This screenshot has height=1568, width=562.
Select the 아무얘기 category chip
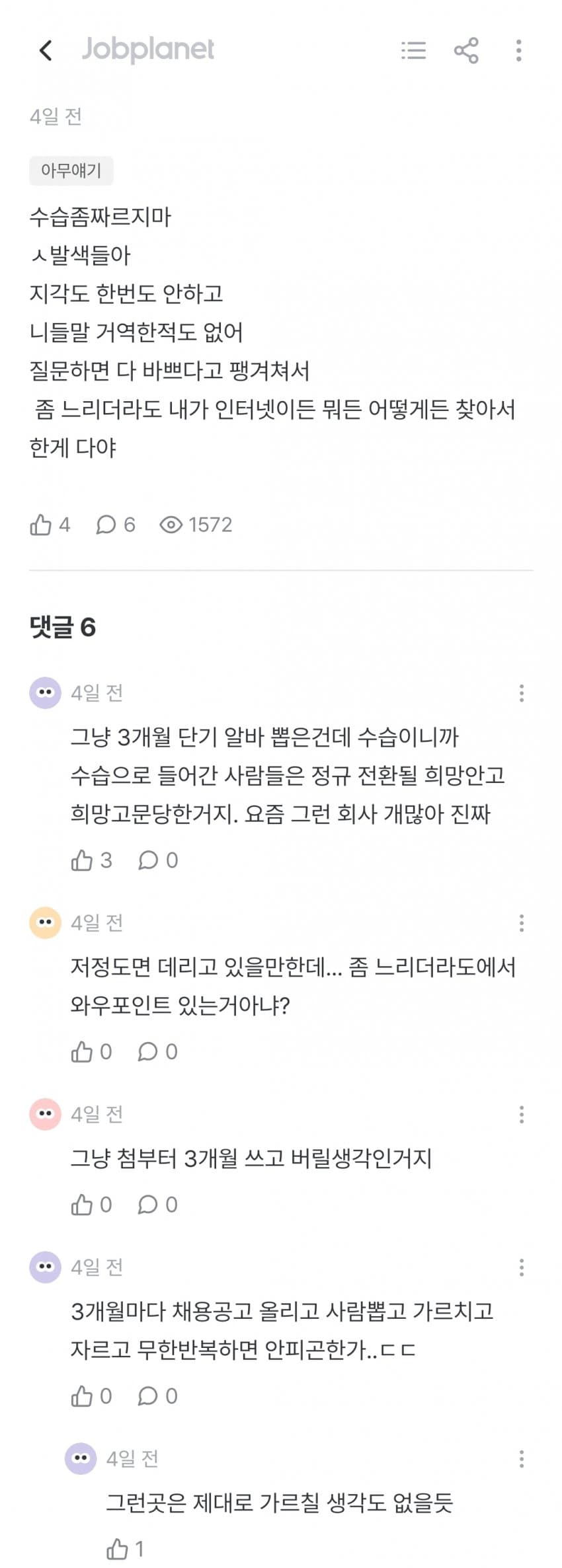(71, 170)
